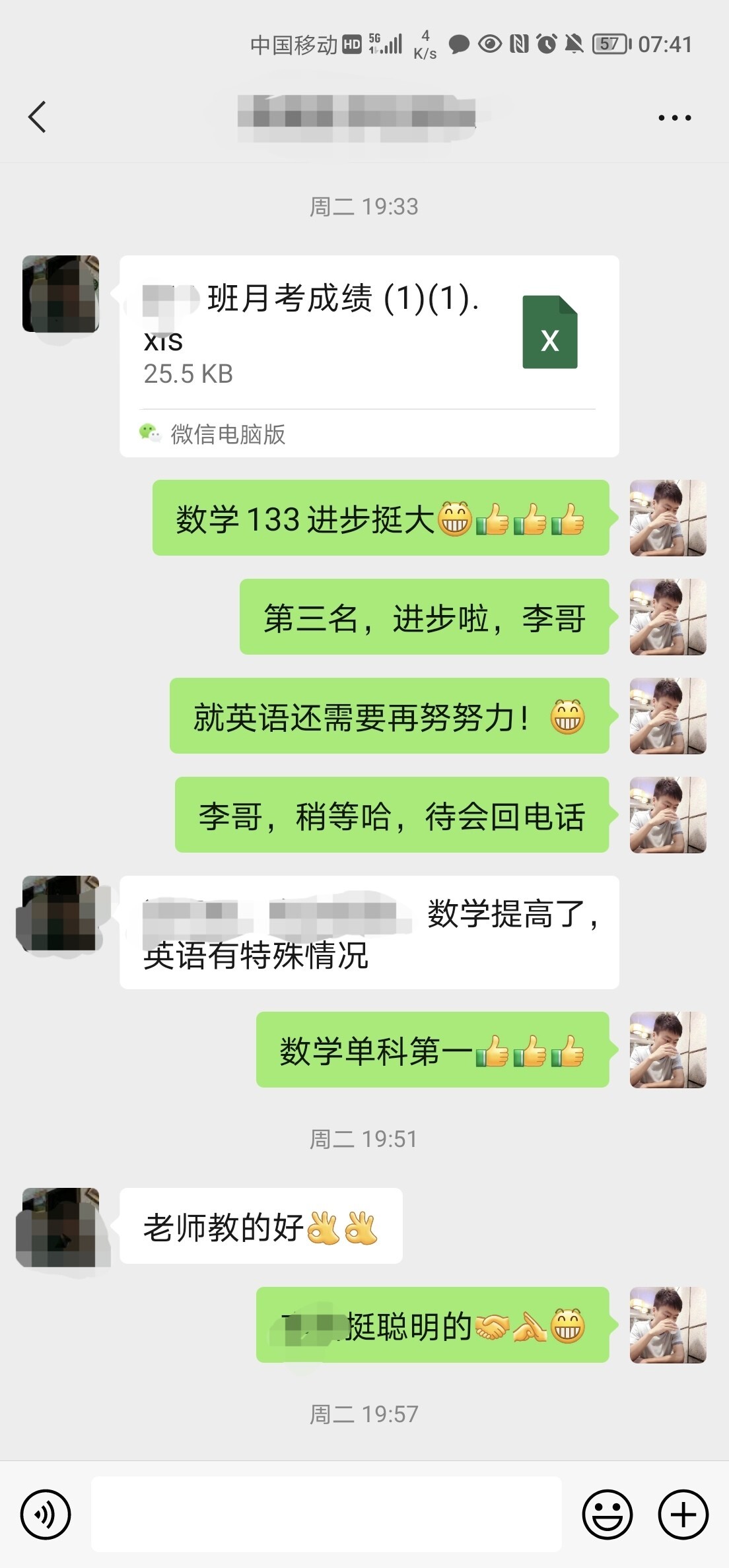The width and height of the screenshot is (729, 1568).
Task: Go back to the chat list
Action: click(38, 117)
